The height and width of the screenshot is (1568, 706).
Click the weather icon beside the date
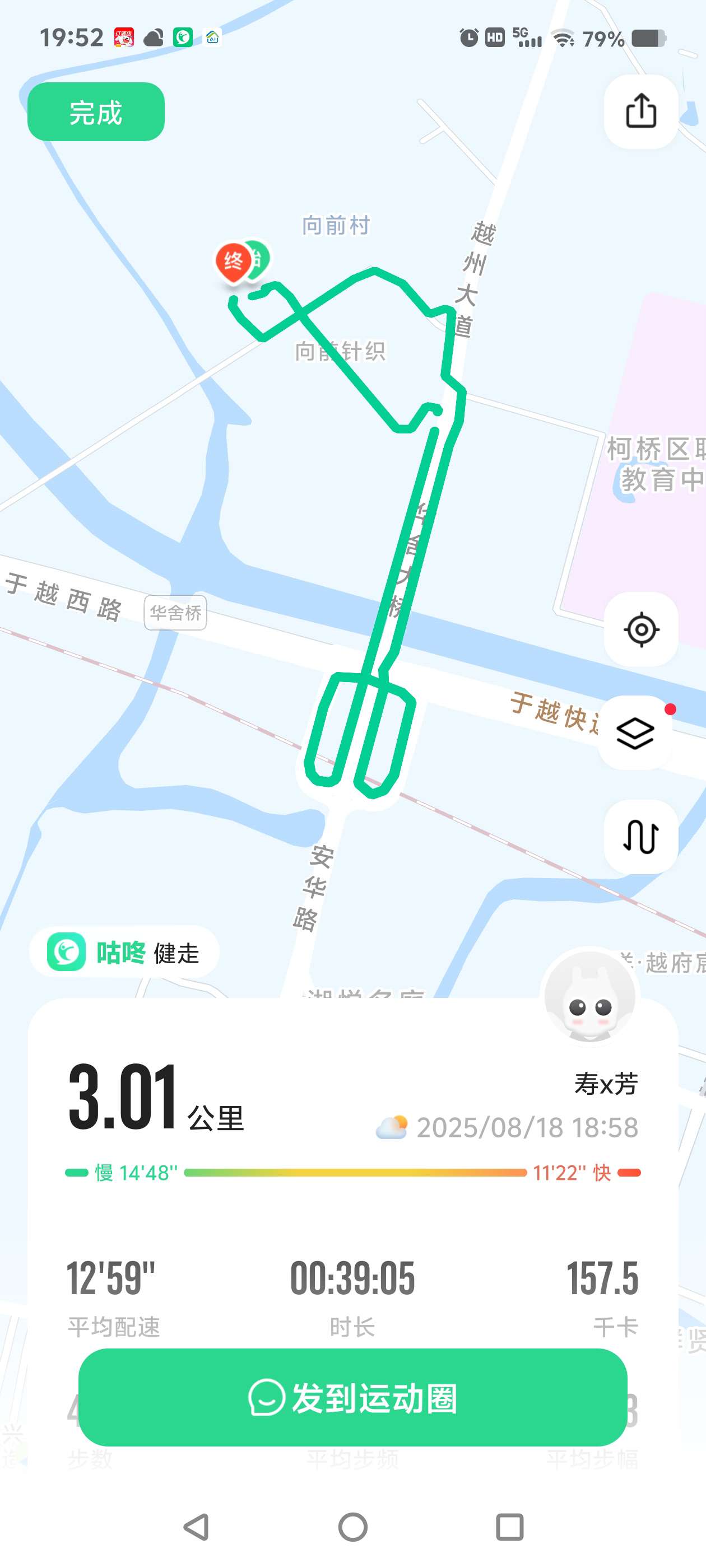[x=392, y=1127]
